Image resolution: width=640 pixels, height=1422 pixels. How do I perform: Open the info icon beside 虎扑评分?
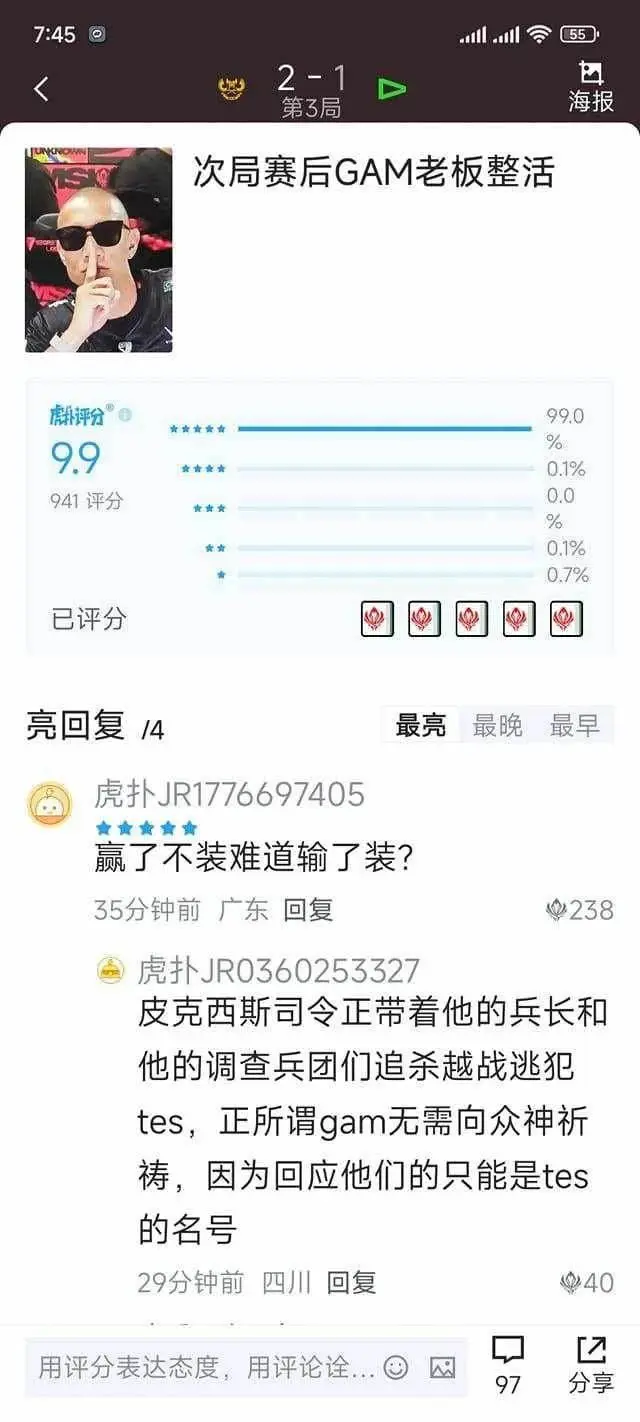coord(125,415)
